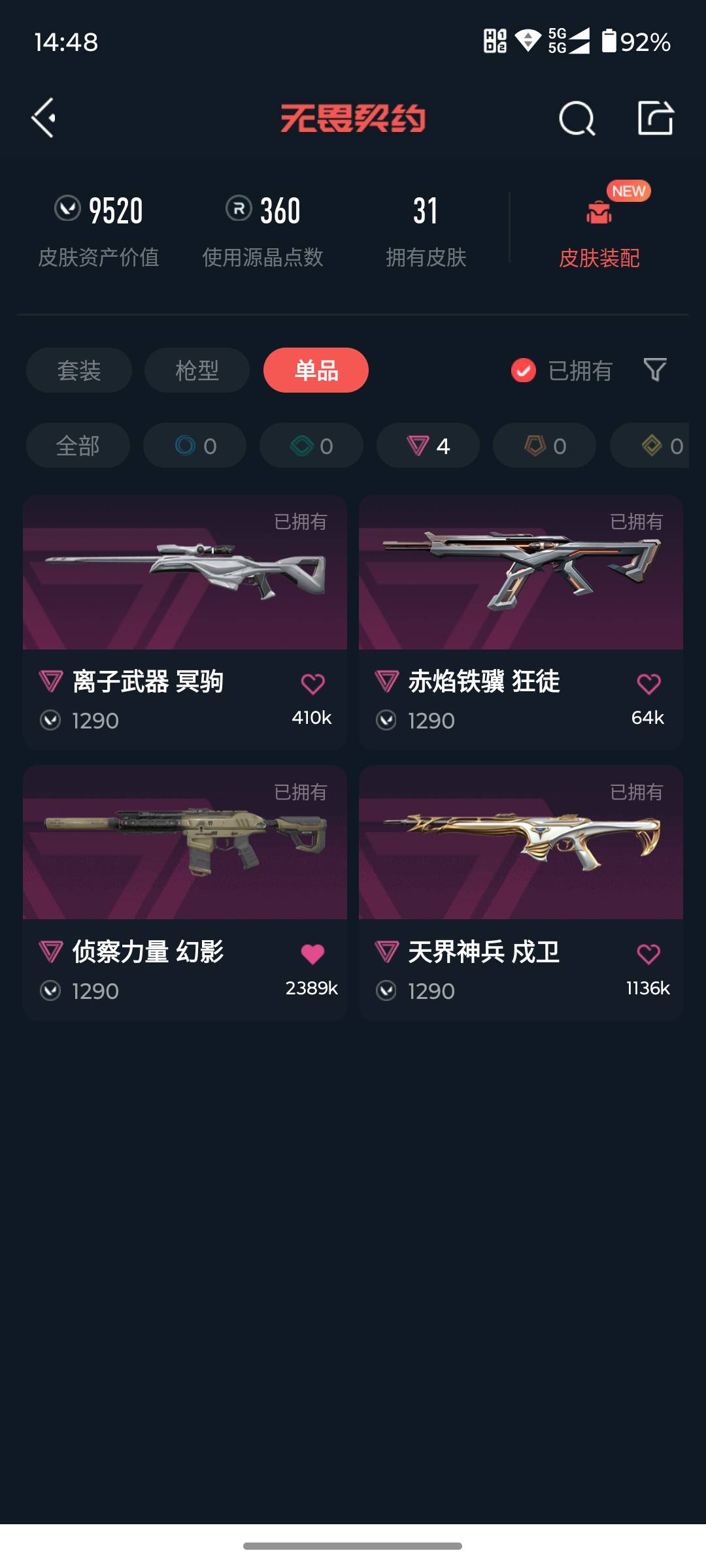Select the green rarity tier filter

(311, 446)
